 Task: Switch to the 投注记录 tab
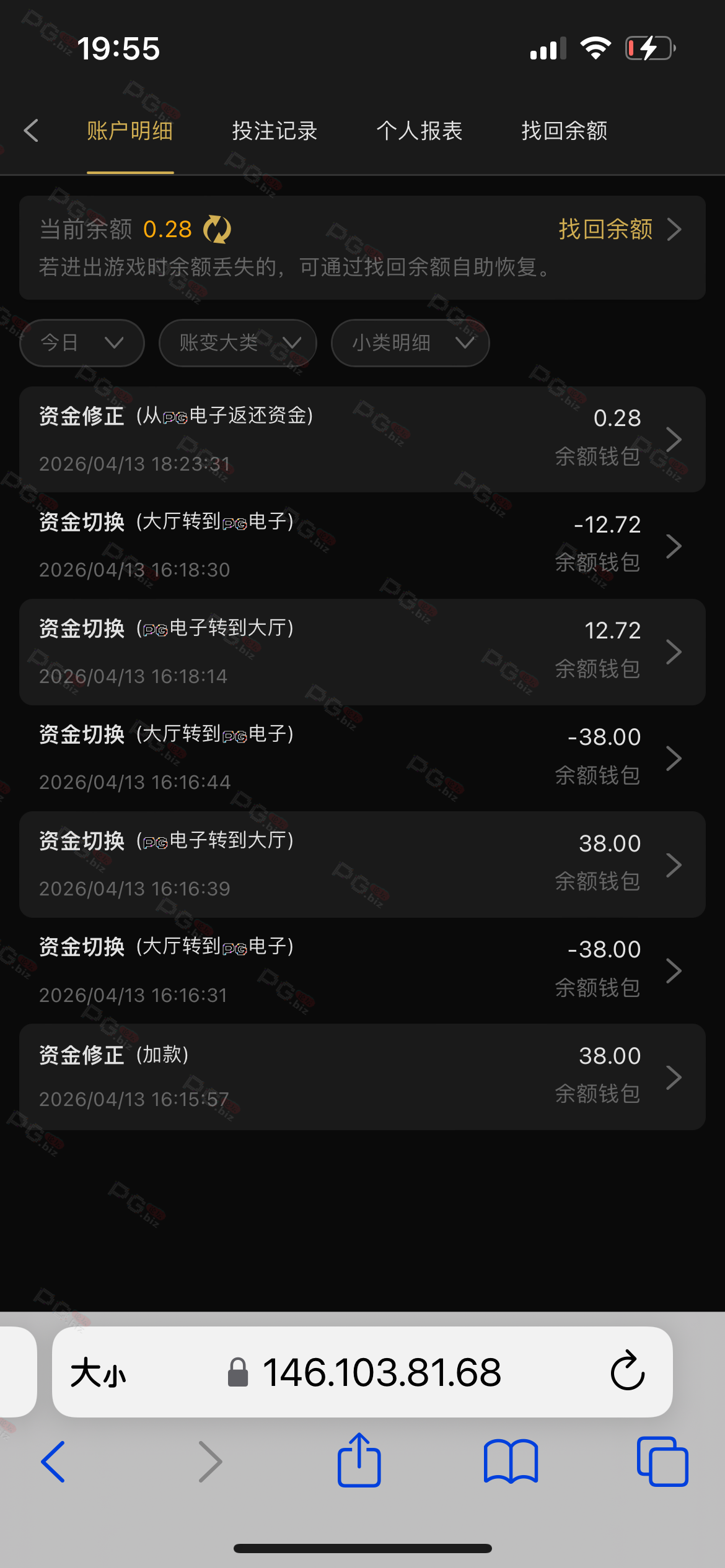[275, 131]
